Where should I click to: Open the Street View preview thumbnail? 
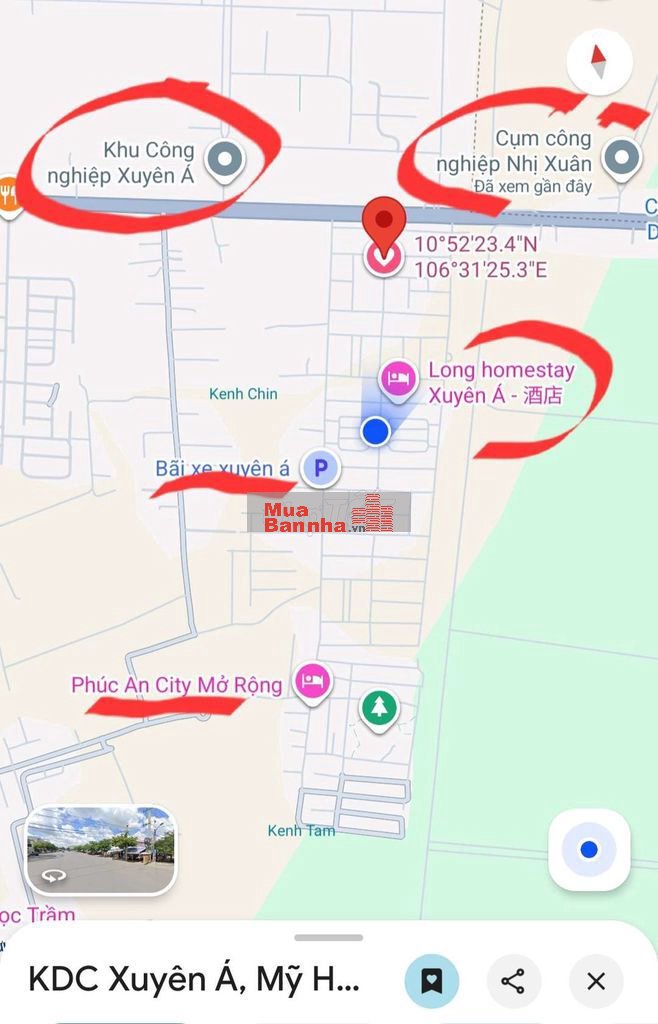click(100, 850)
